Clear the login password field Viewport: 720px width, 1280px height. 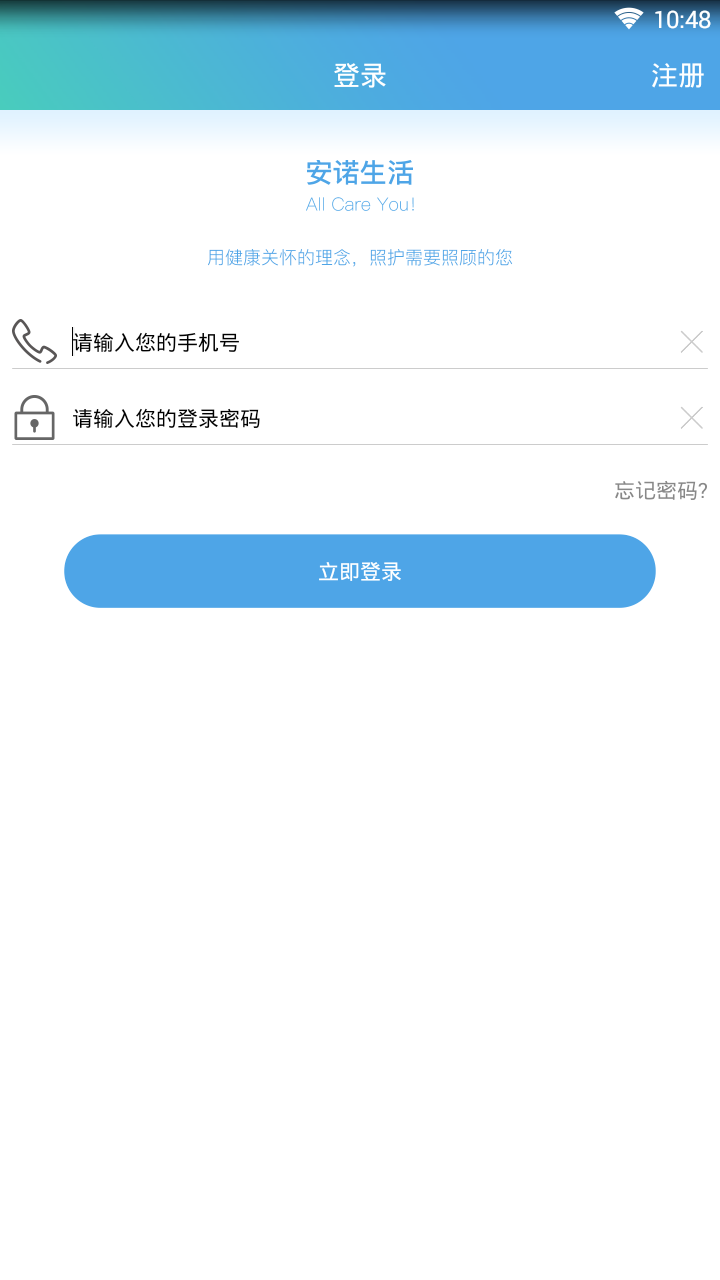691,419
